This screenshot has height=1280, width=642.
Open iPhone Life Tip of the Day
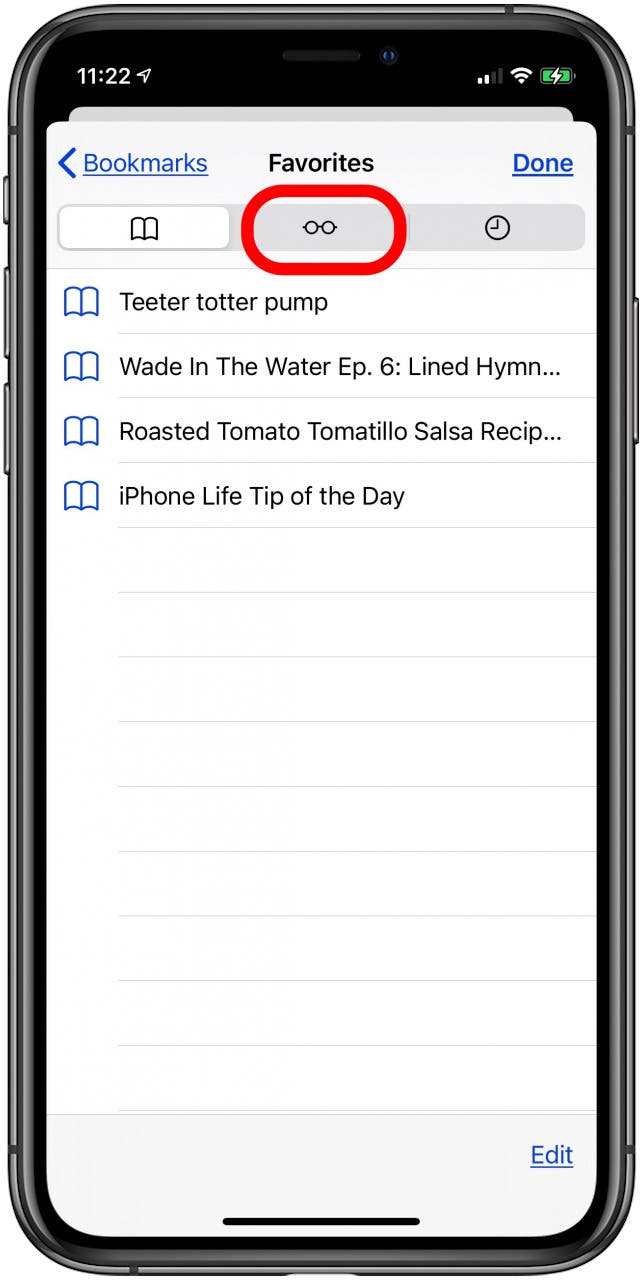[321, 496]
